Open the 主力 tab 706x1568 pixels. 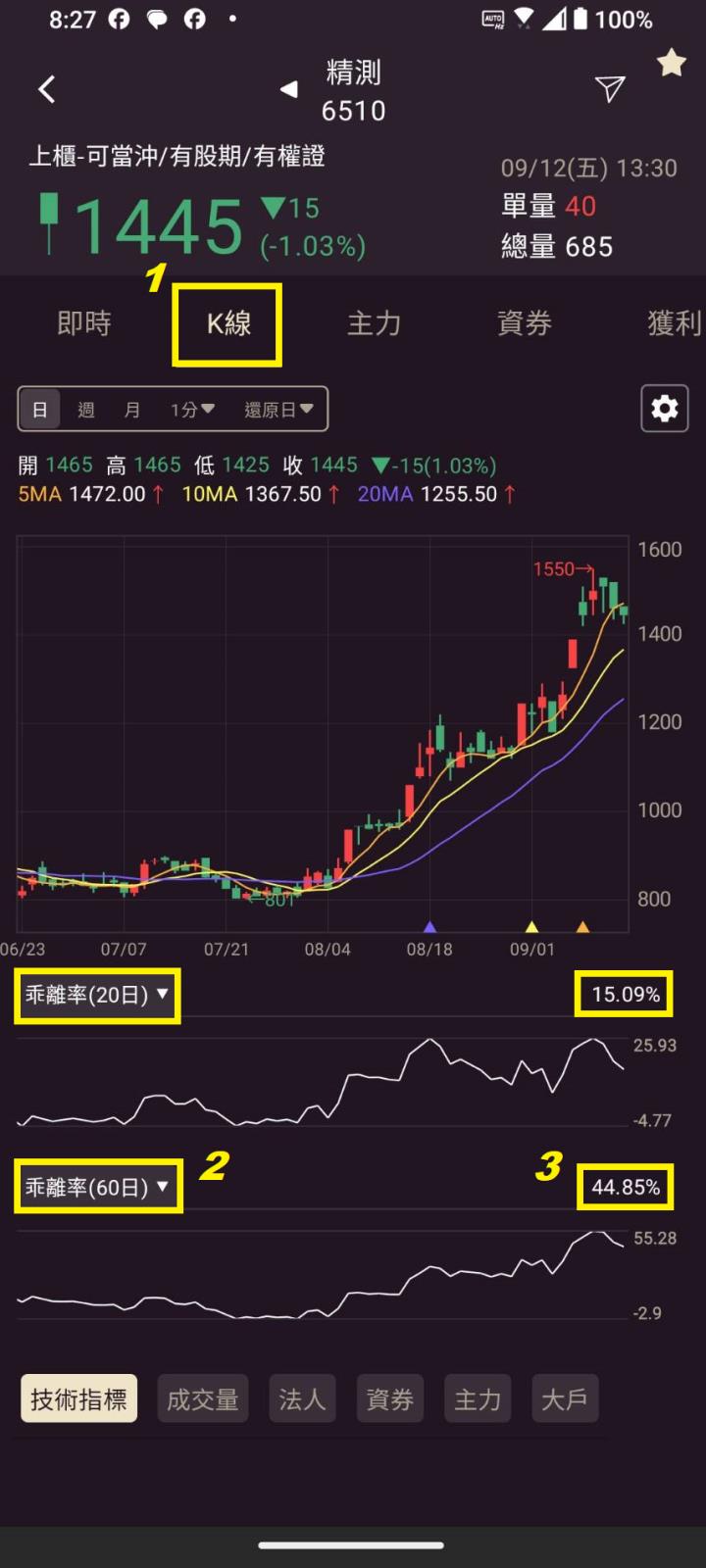click(x=373, y=323)
